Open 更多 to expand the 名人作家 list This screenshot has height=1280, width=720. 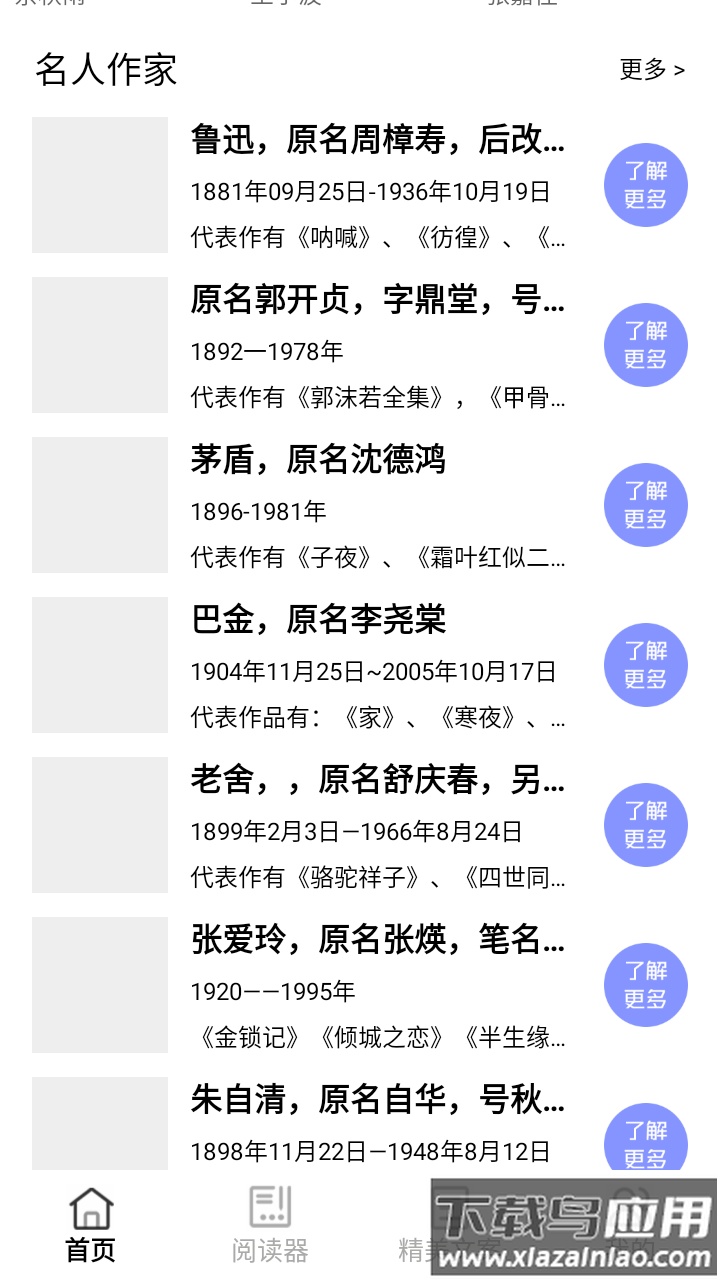[651, 70]
